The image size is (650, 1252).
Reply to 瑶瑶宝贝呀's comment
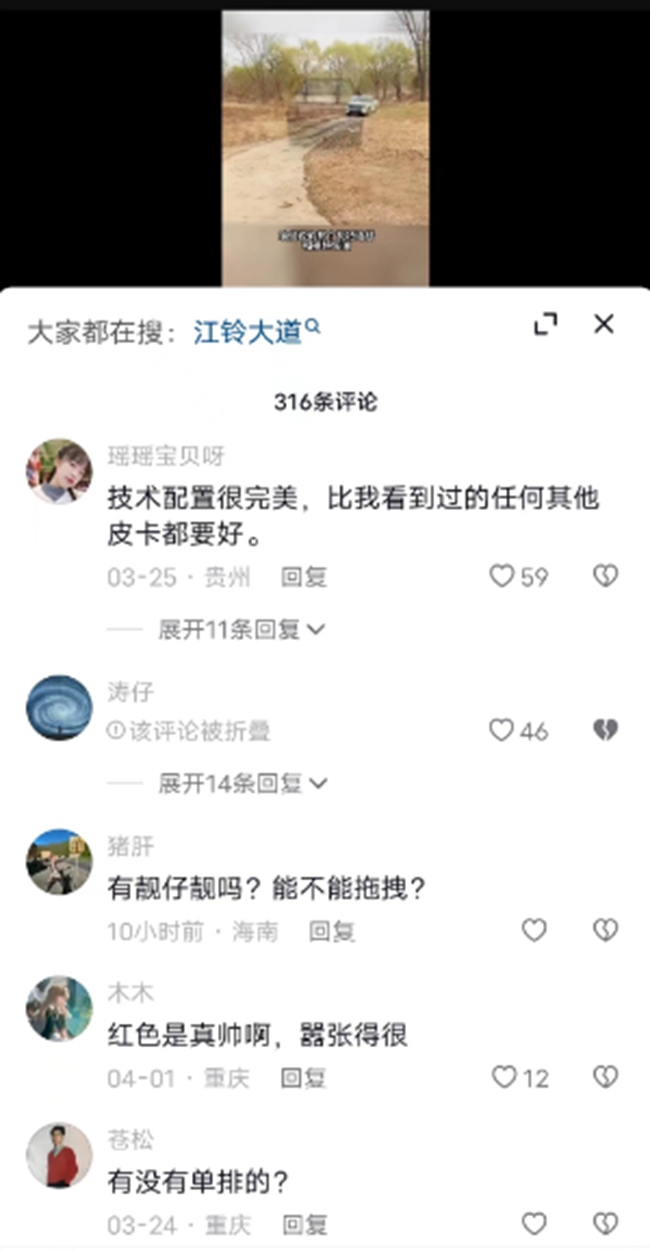pyautogui.click(x=304, y=577)
